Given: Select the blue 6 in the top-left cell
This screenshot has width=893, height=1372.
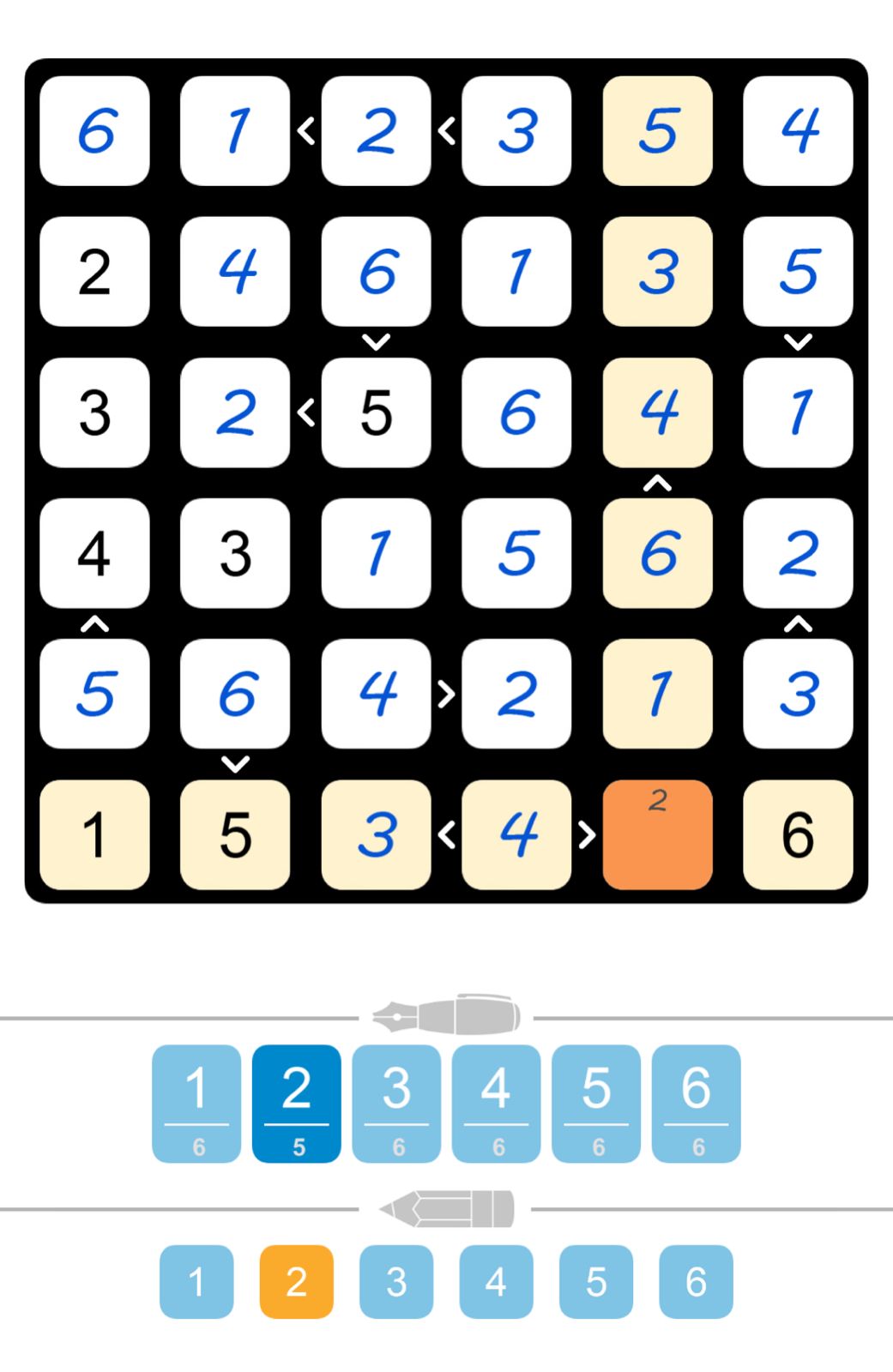Looking at the screenshot, I should (x=94, y=131).
